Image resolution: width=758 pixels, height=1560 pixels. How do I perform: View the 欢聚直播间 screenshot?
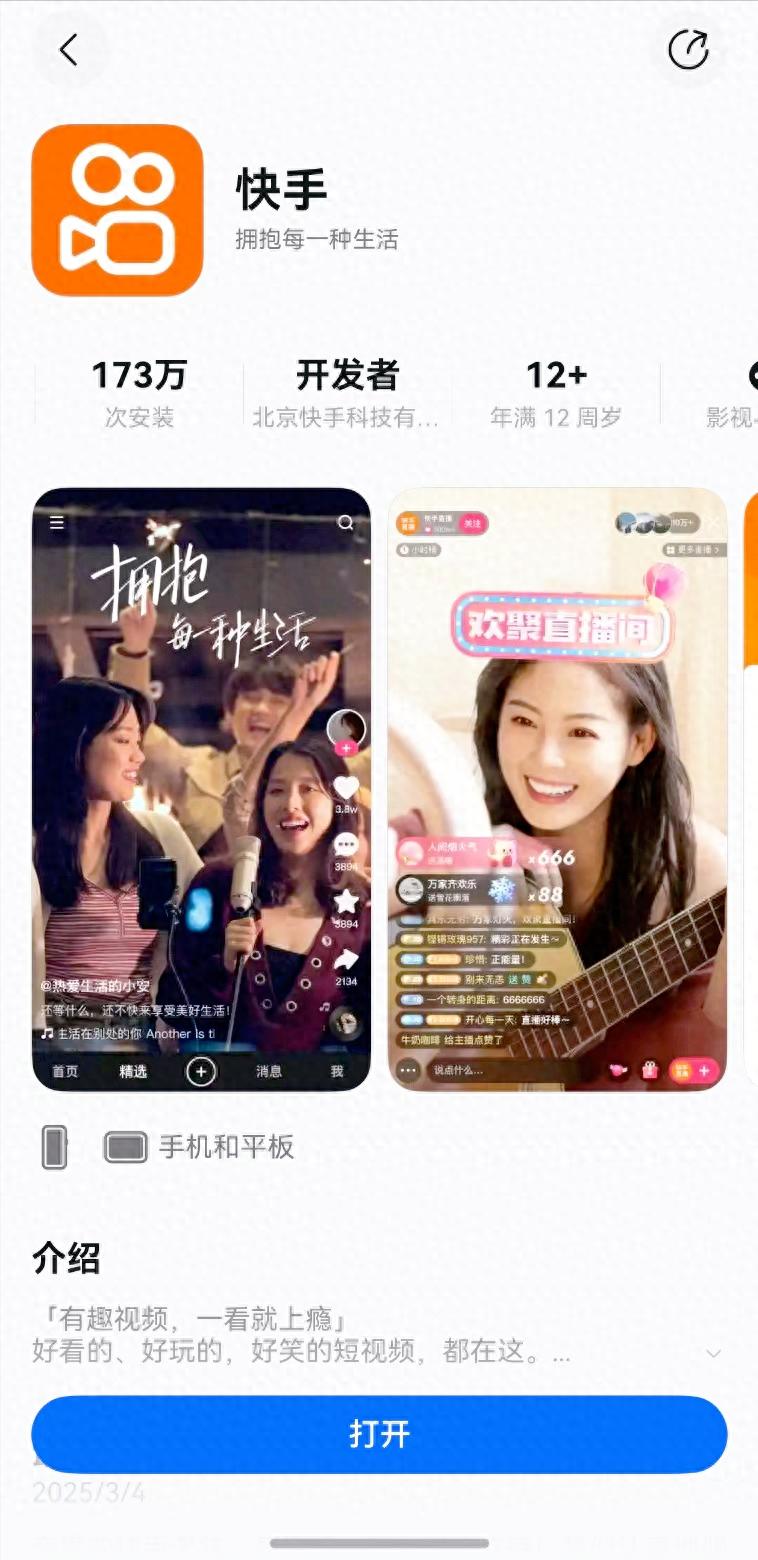coord(557,789)
